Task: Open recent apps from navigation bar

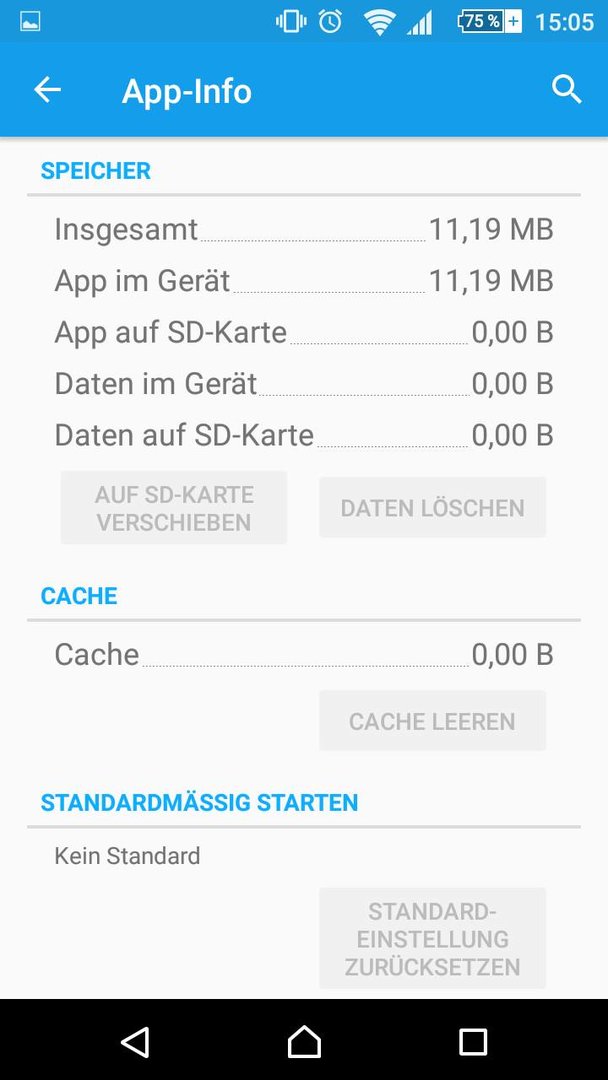Action: [x=473, y=1041]
